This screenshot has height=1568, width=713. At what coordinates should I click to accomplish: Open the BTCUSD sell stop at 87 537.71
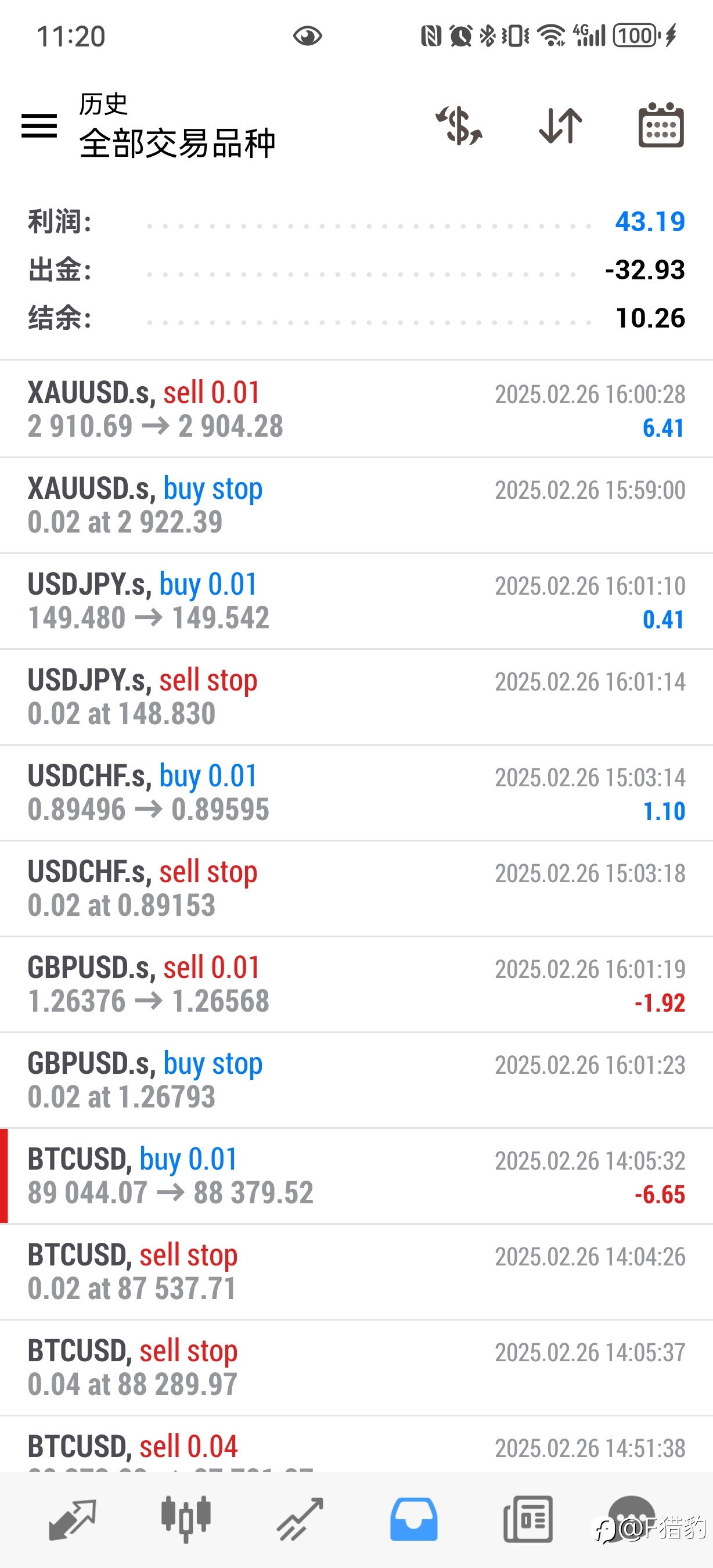[356, 1272]
